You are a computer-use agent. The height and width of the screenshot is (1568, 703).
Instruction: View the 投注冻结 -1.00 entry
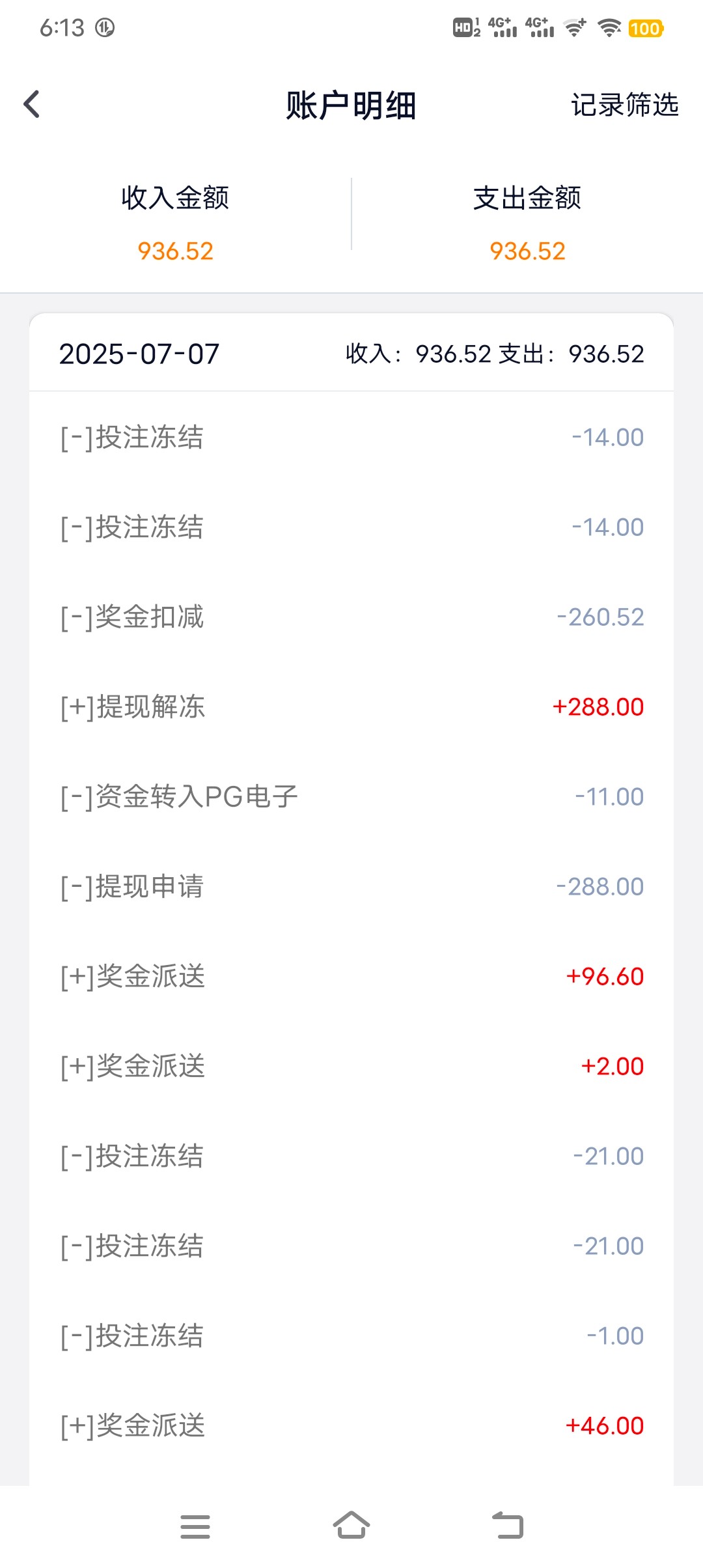(351, 1336)
